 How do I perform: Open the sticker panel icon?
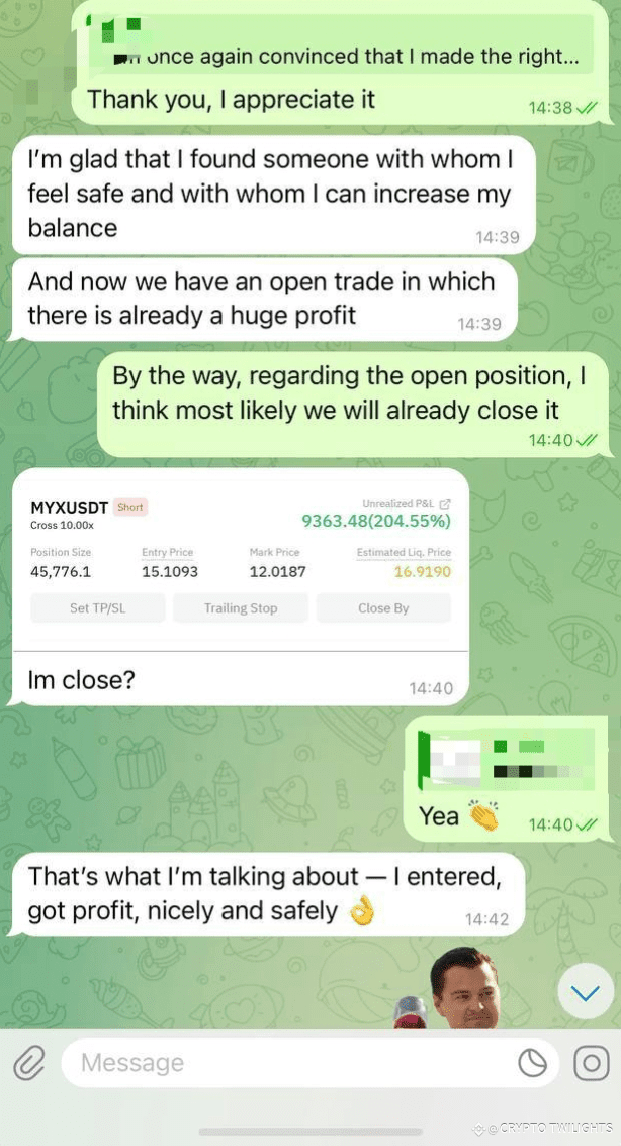[532, 1063]
